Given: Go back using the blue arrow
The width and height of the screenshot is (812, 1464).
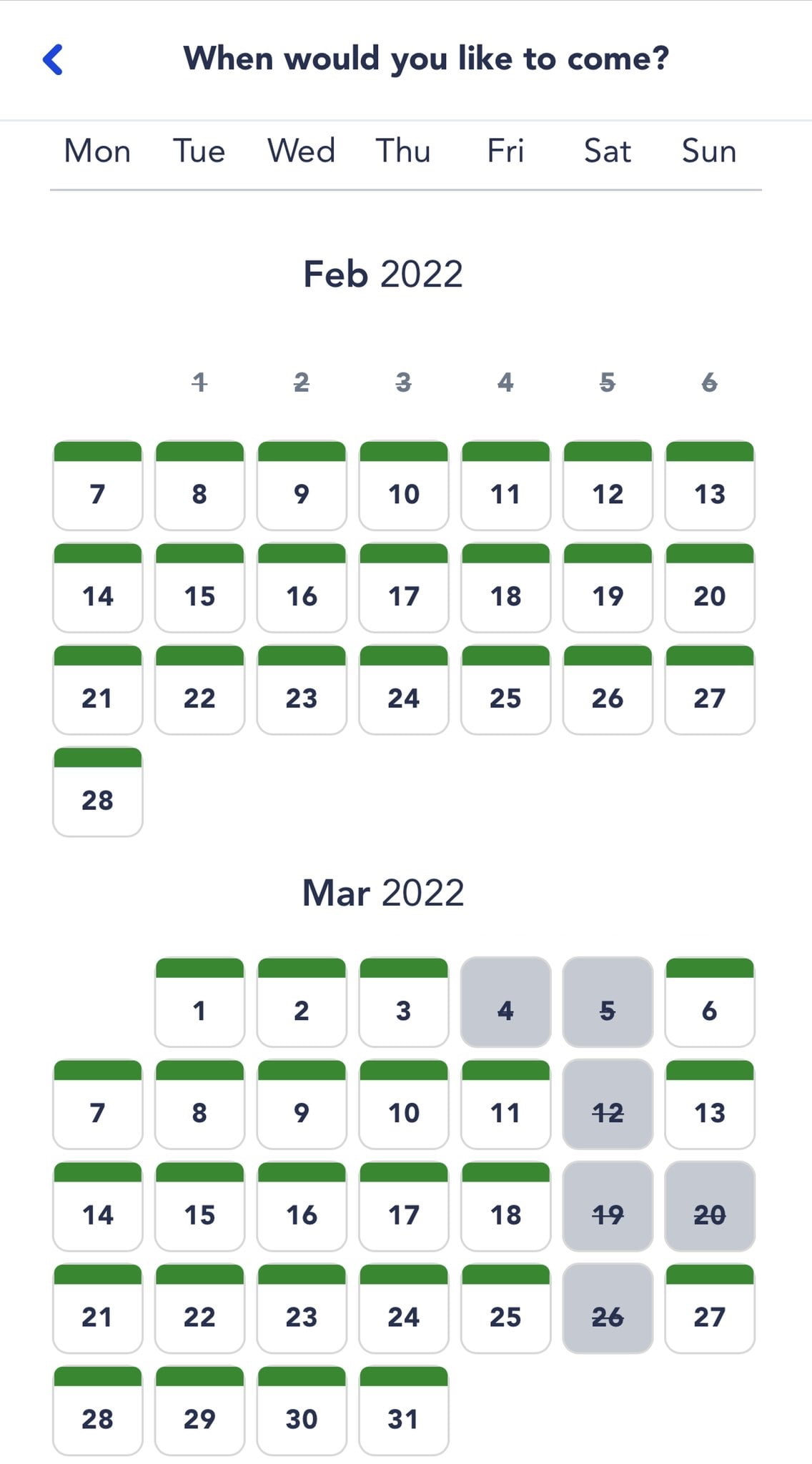Looking at the screenshot, I should [54, 59].
